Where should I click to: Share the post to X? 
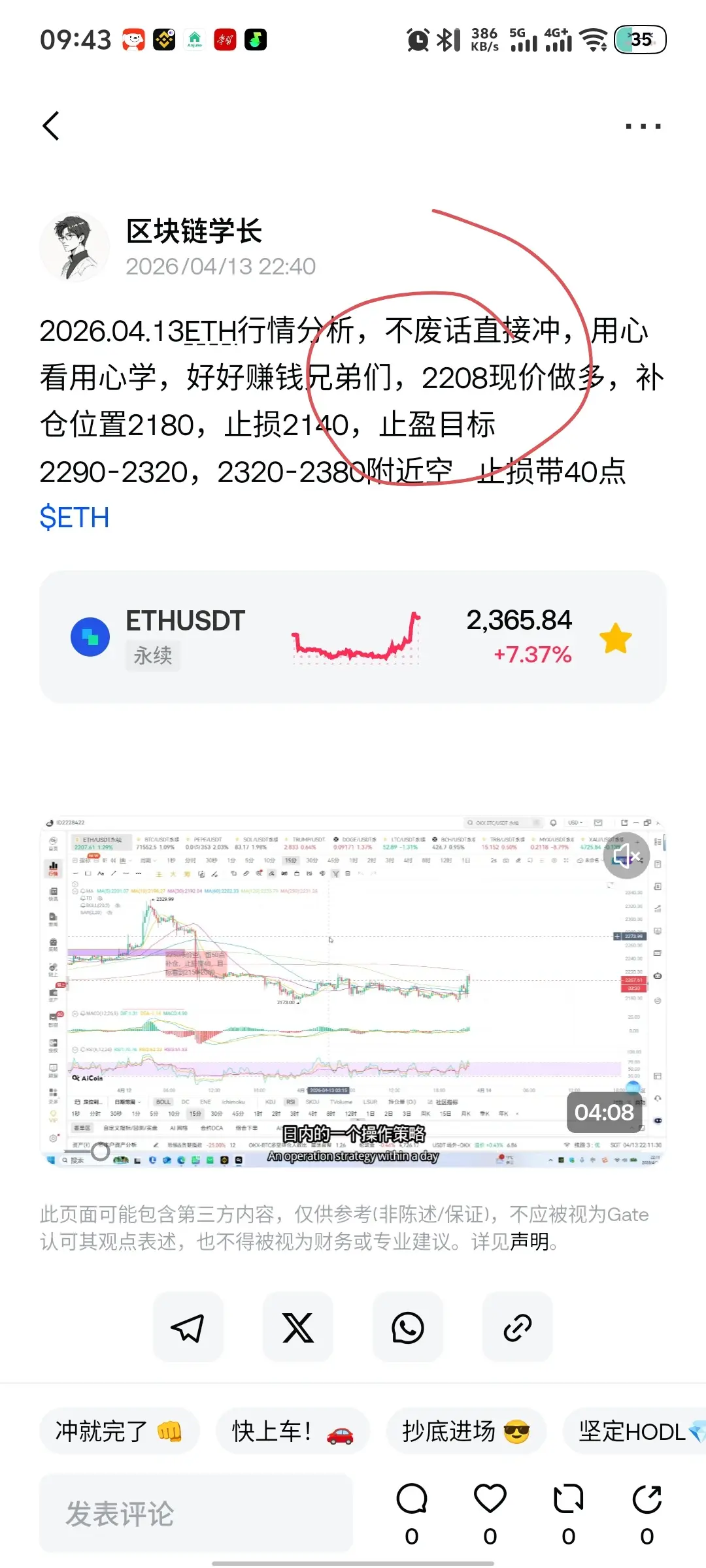[x=298, y=1327]
